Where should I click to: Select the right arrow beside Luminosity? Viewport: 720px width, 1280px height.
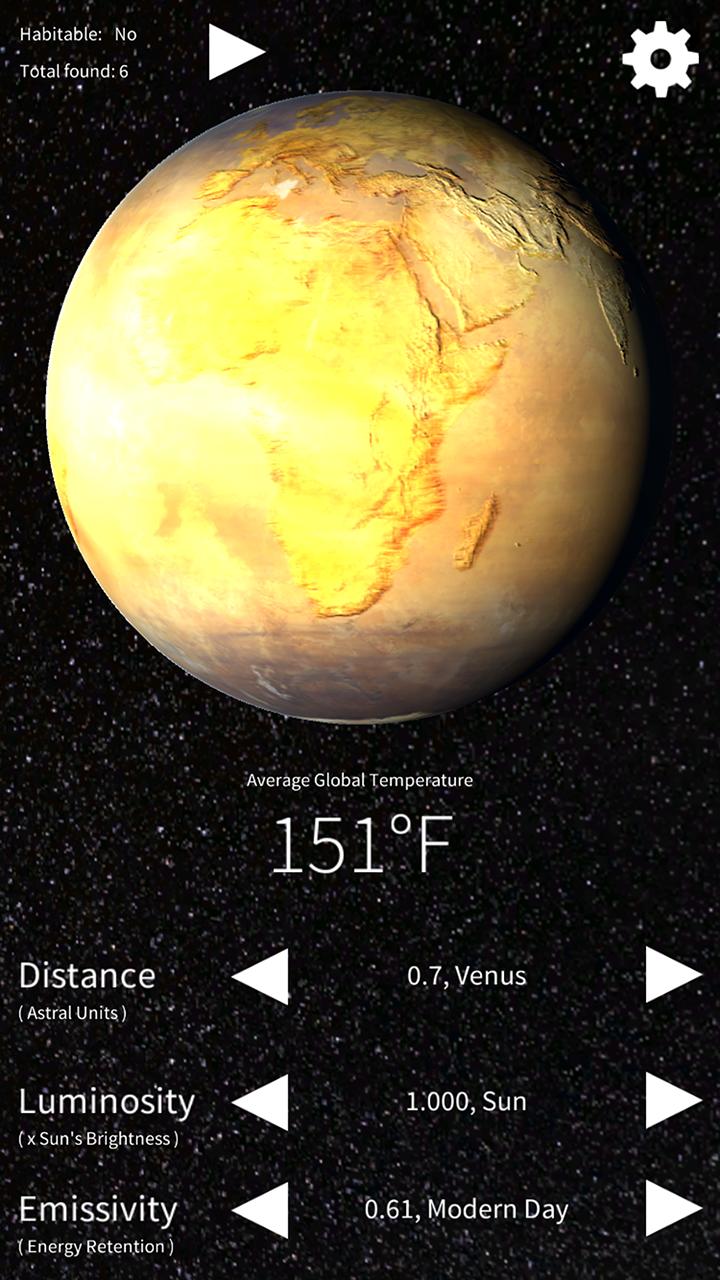668,1100
